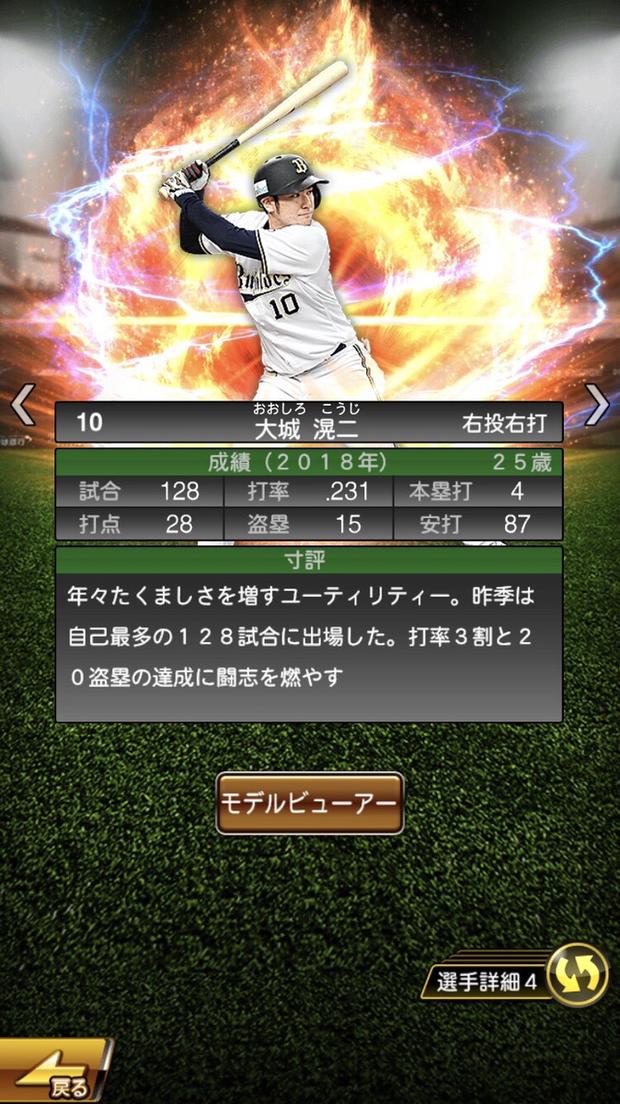Open the モデルビューアー model viewer

pos(310,803)
